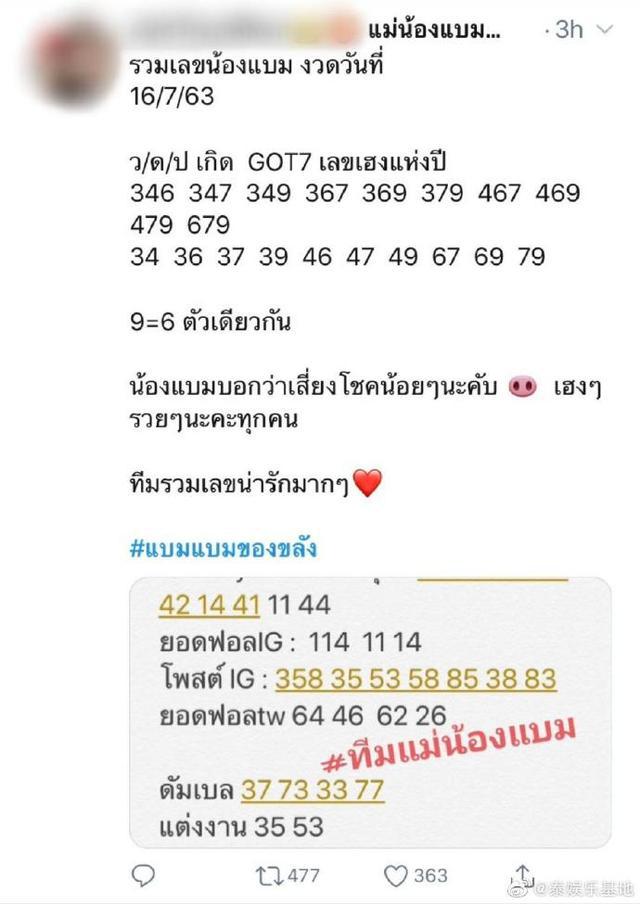The height and width of the screenshot is (904, 640).
Task: Share this tweet
Action: (522, 873)
